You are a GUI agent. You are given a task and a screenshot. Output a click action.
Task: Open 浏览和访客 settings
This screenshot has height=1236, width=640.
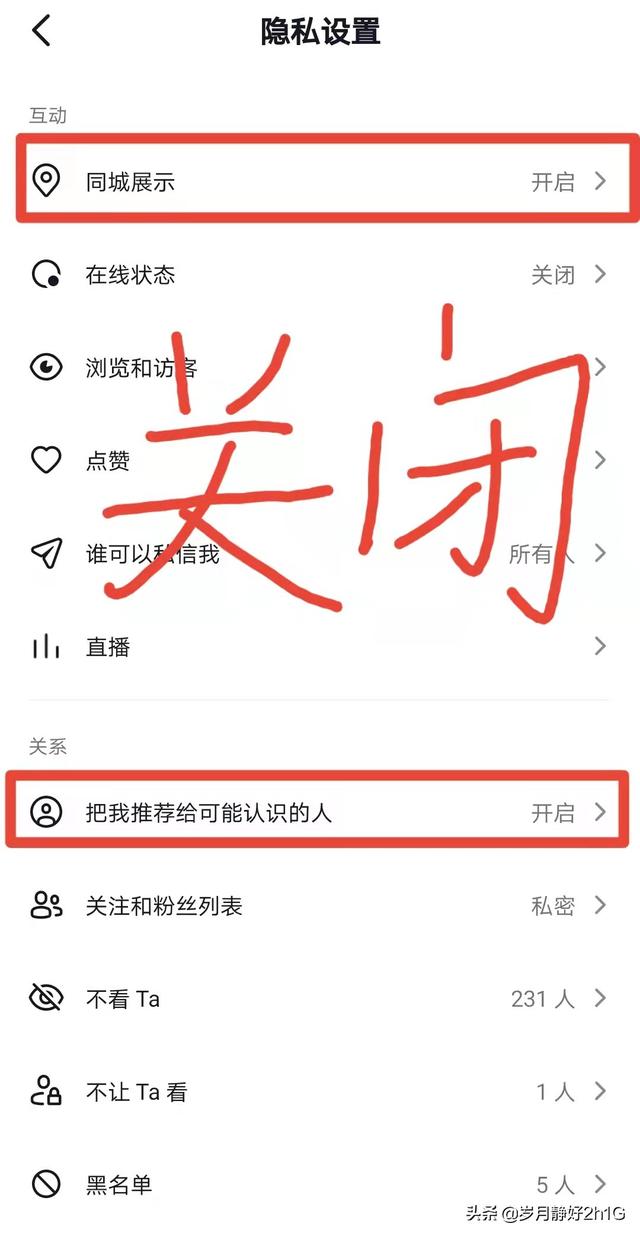[320, 367]
